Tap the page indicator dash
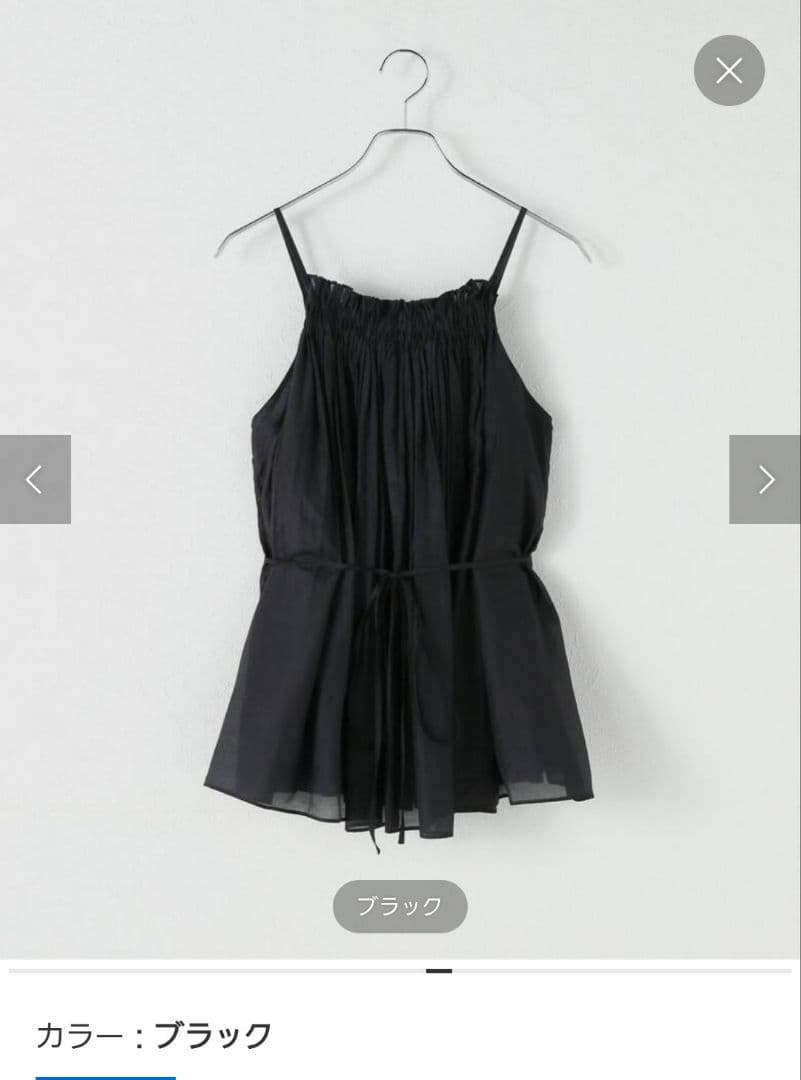The image size is (801, 1080). click(436, 970)
